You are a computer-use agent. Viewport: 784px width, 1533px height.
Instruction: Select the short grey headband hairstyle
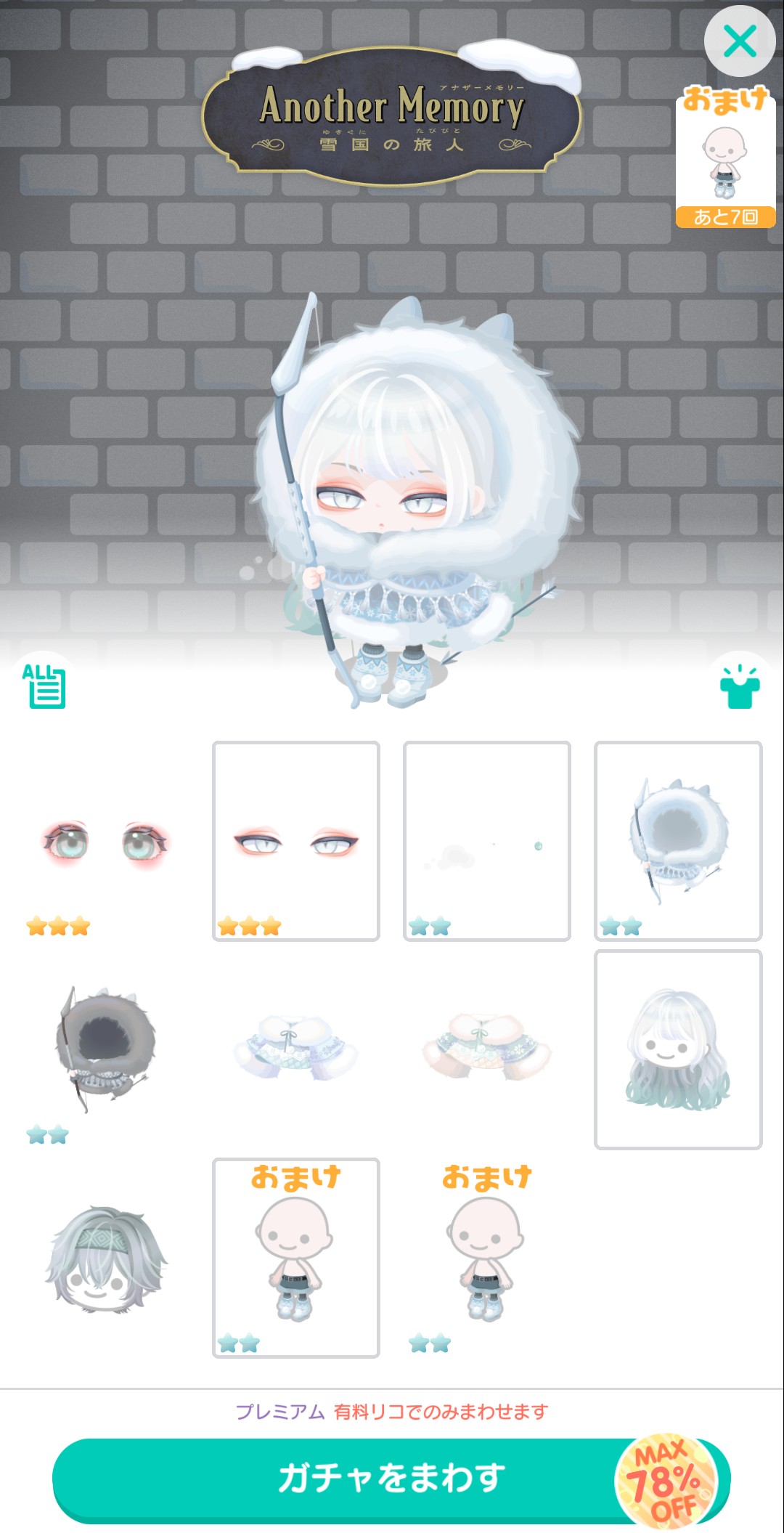tap(105, 1258)
